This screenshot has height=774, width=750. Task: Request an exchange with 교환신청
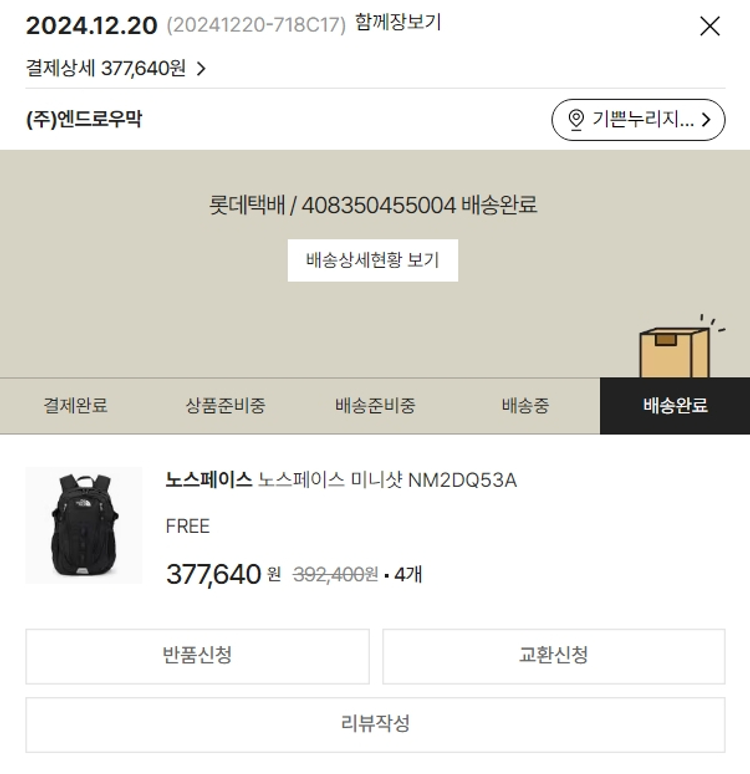click(553, 656)
